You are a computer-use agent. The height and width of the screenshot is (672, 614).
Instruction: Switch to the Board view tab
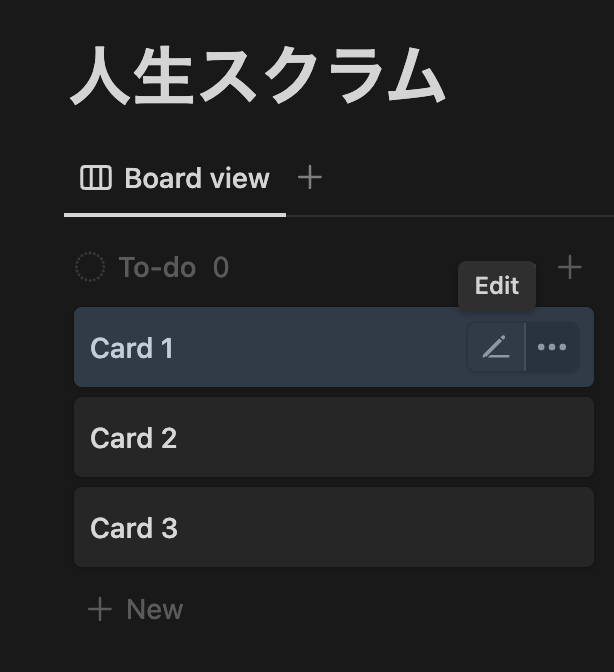coord(176,179)
